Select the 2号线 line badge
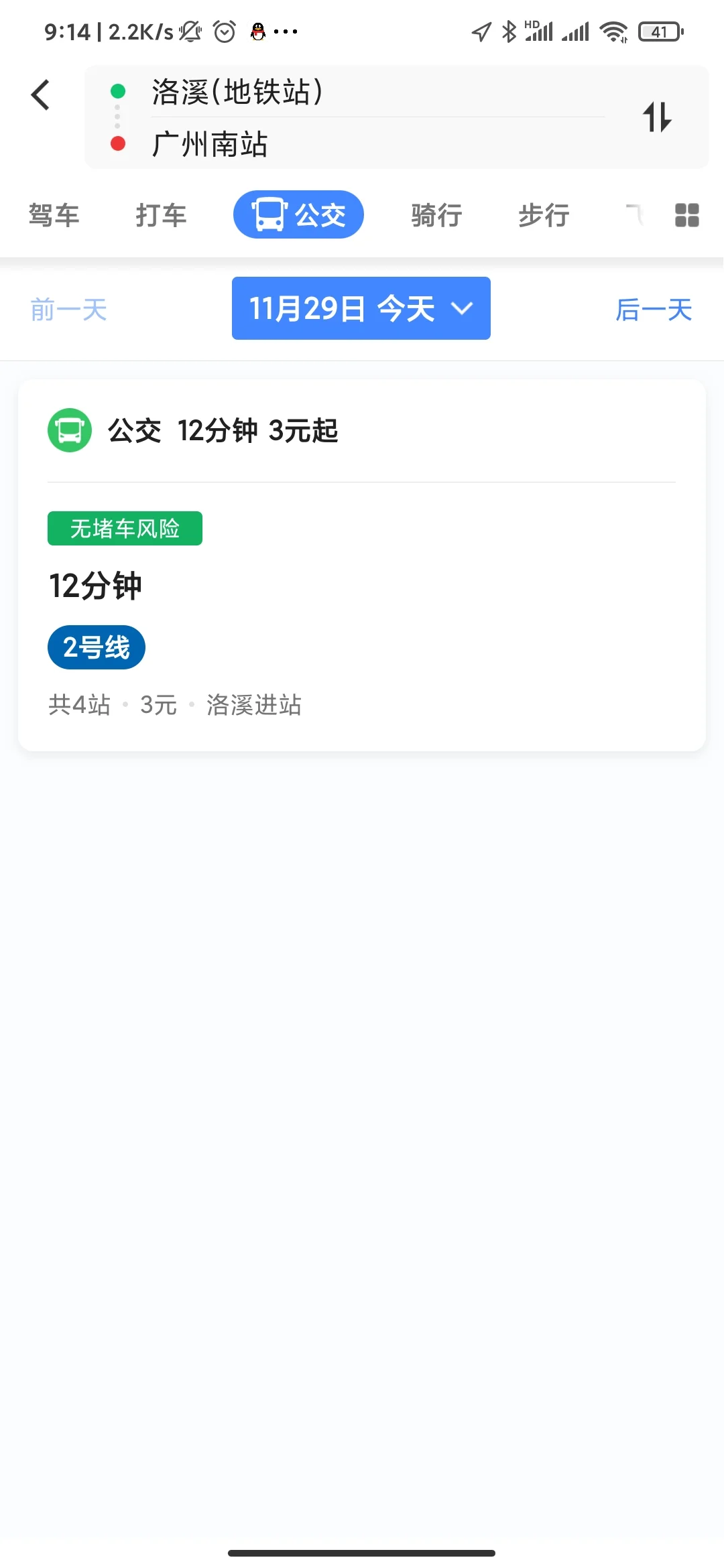Screen dimensions: 724x1568 pyautogui.click(x=96, y=646)
